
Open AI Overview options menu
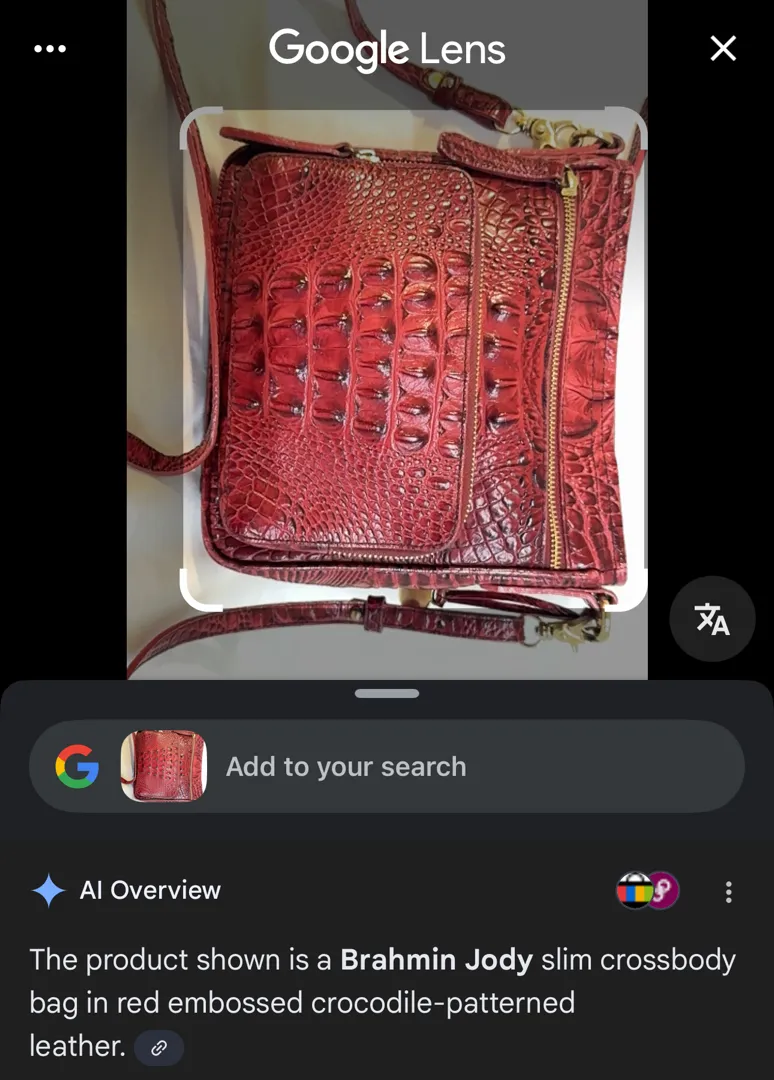click(729, 891)
